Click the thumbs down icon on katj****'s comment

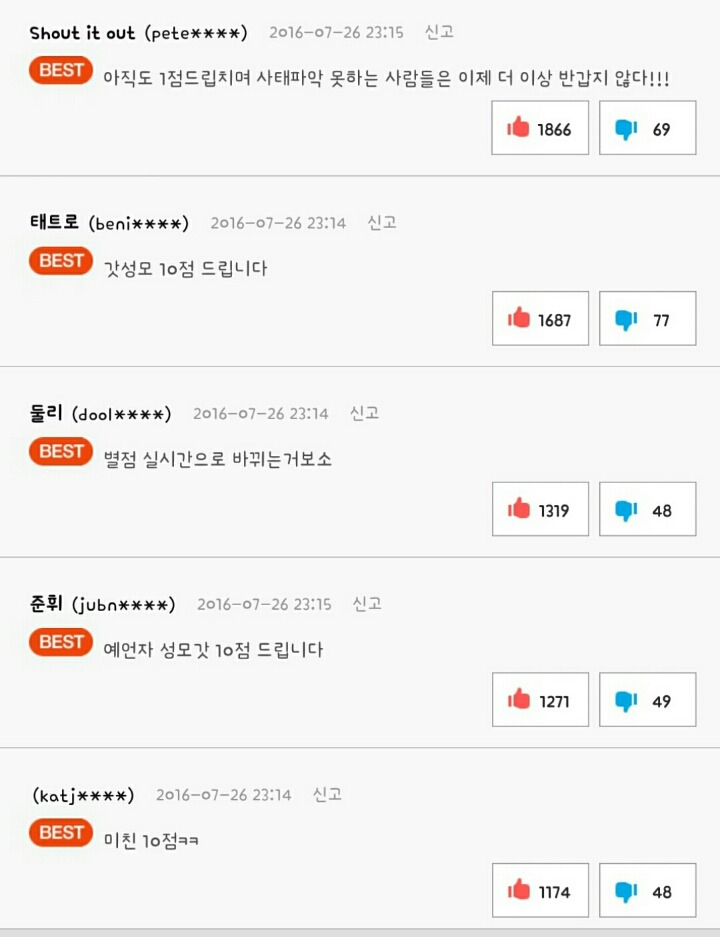[626, 891]
